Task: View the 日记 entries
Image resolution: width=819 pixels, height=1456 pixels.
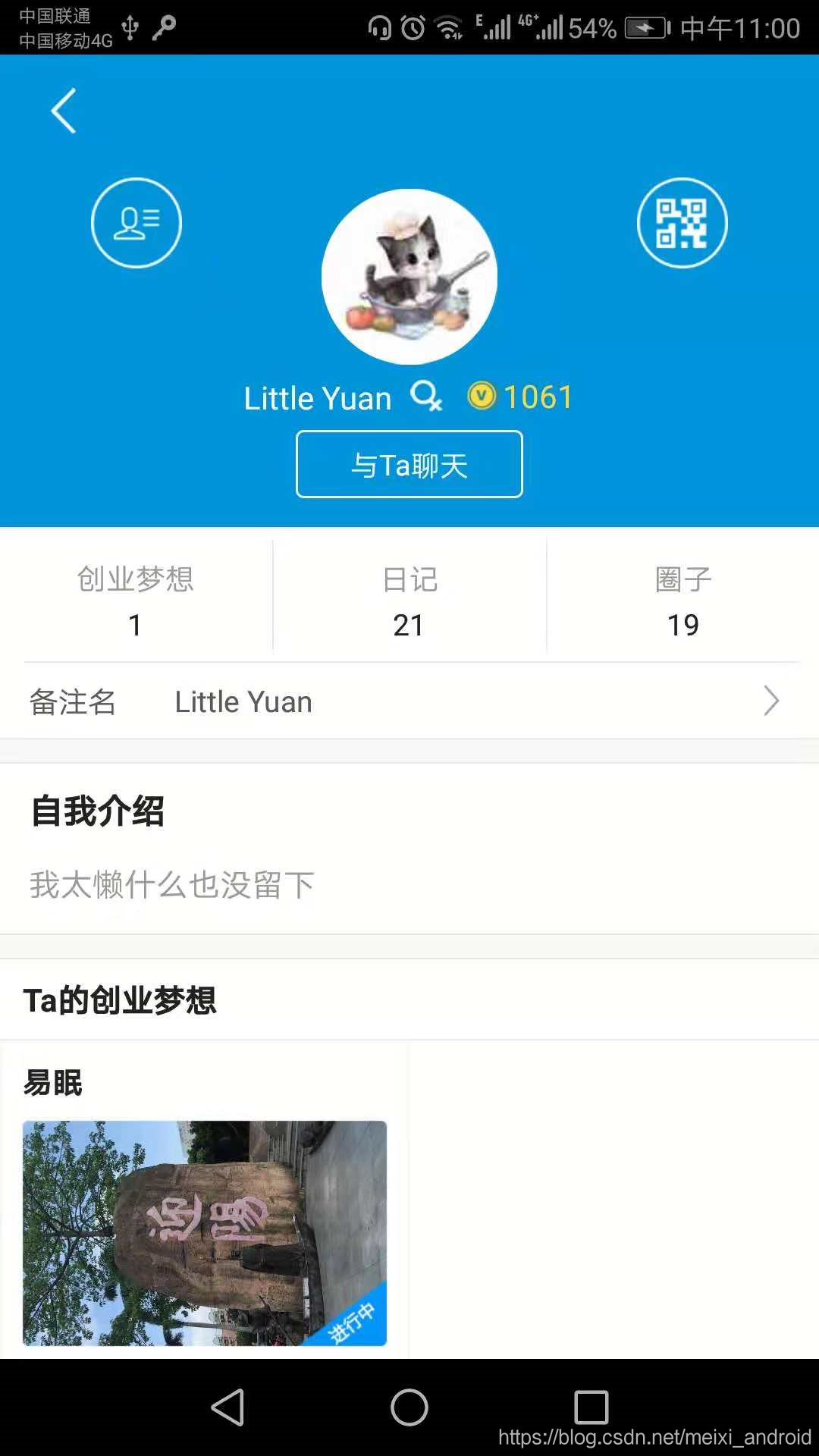Action: (x=409, y=601)
